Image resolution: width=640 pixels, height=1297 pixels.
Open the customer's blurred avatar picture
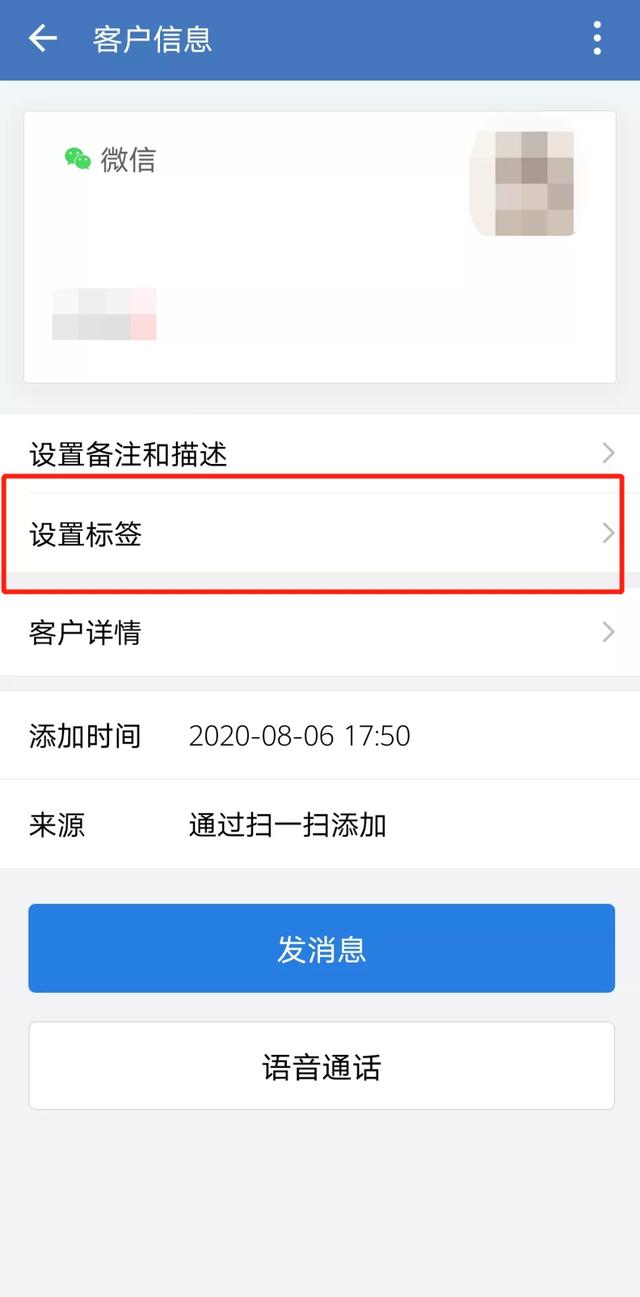click(523, 184)
